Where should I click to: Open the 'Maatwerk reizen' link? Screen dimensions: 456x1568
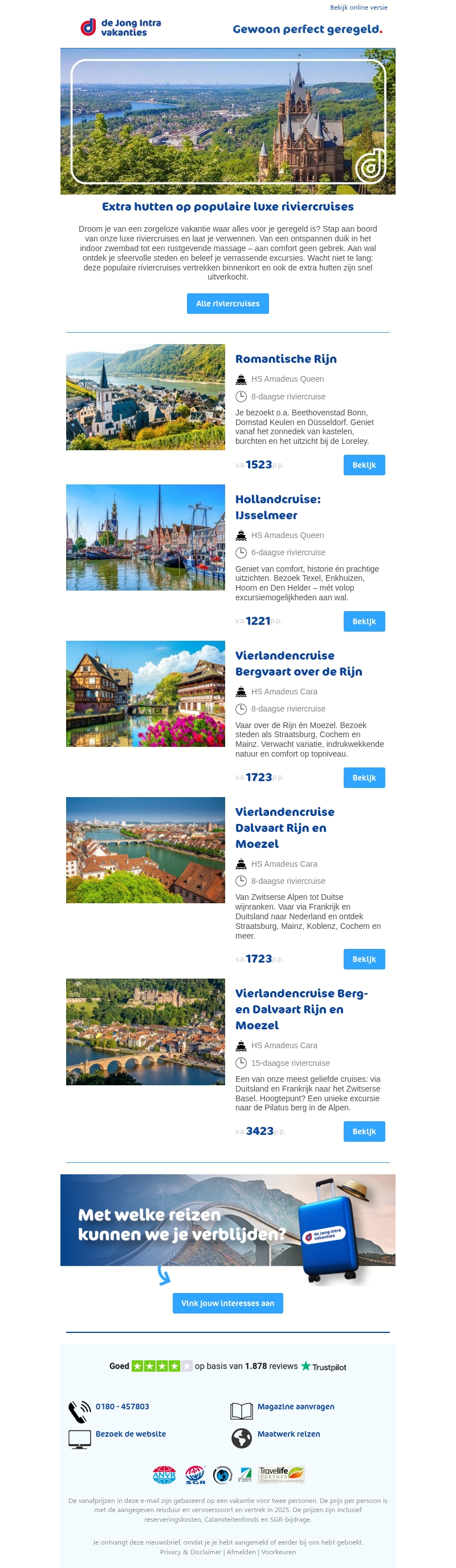pos(289,1434)
